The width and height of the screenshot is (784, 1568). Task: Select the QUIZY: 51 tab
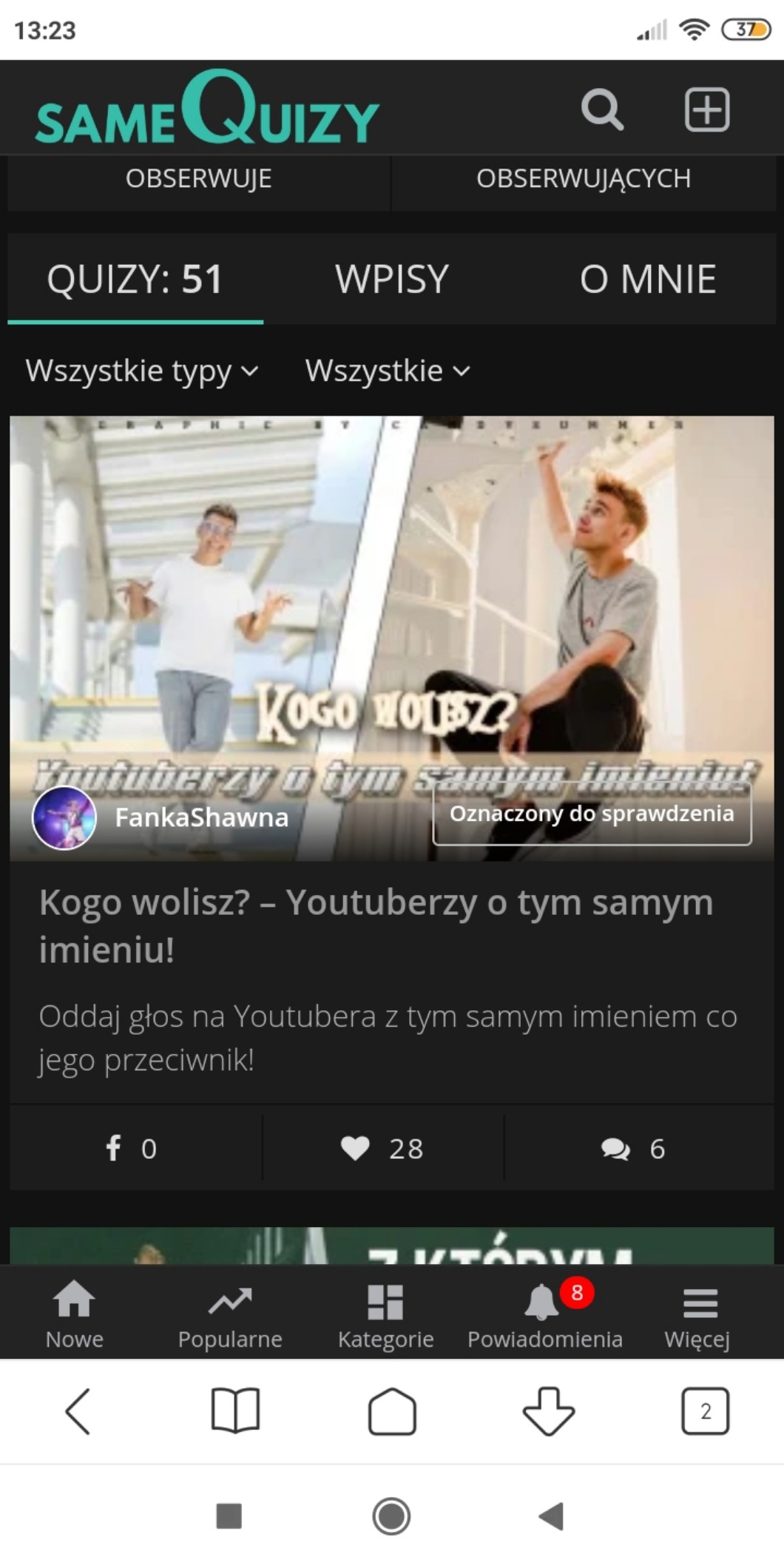click(x=135, y=280)
